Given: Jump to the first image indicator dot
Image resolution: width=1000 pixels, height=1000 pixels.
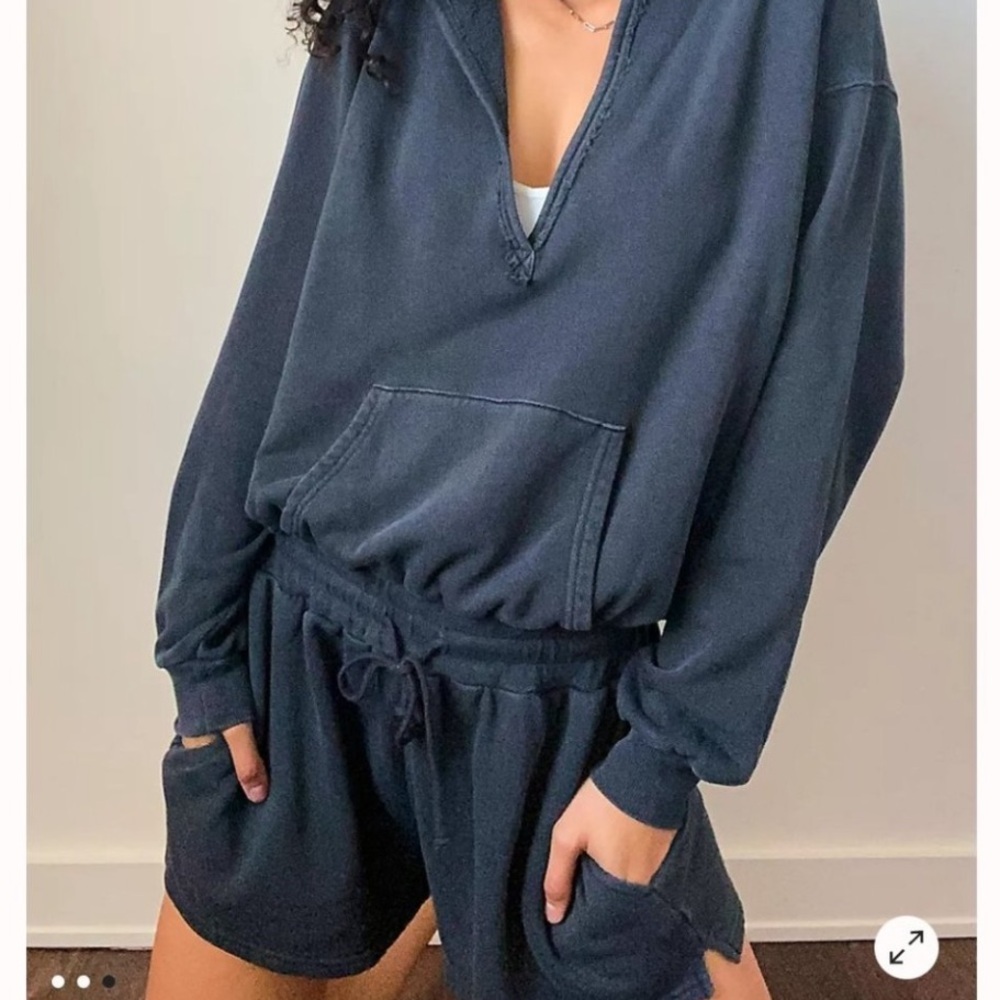Looking at the screenshot, I should [58, 981].
